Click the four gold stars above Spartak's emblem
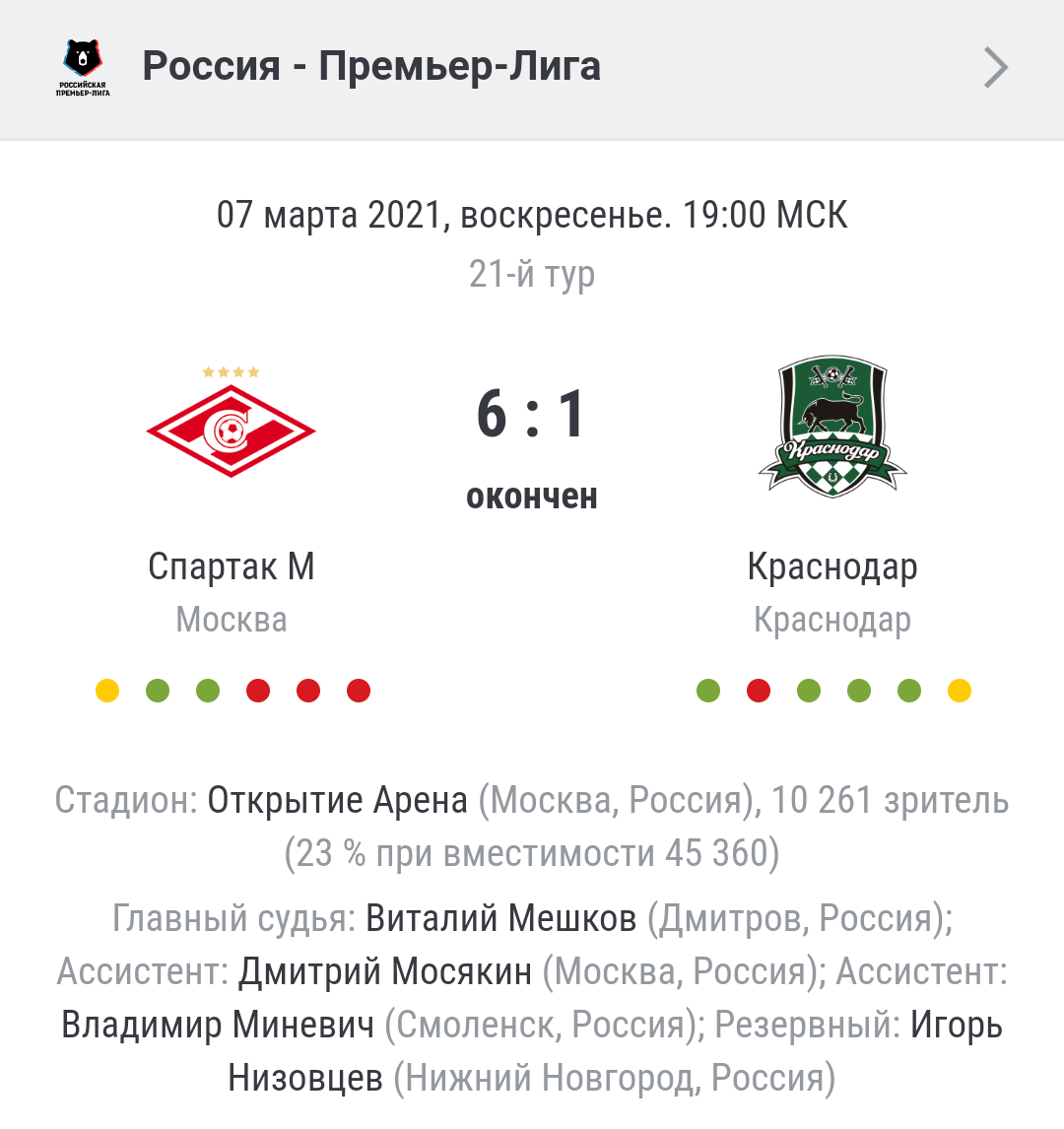The image size is (1064, 1129). pos(233,371)
